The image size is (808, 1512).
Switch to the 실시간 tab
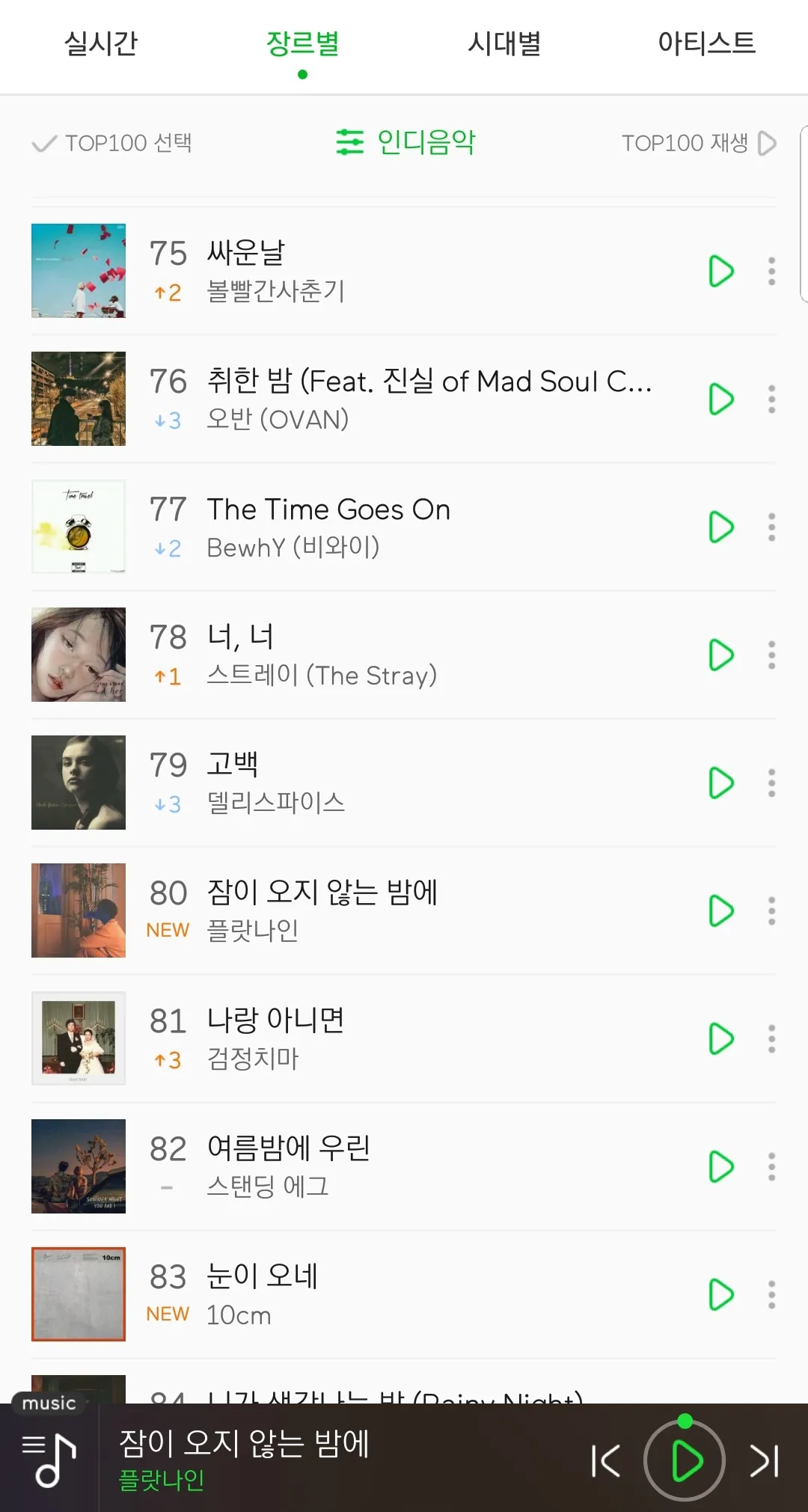101,43
